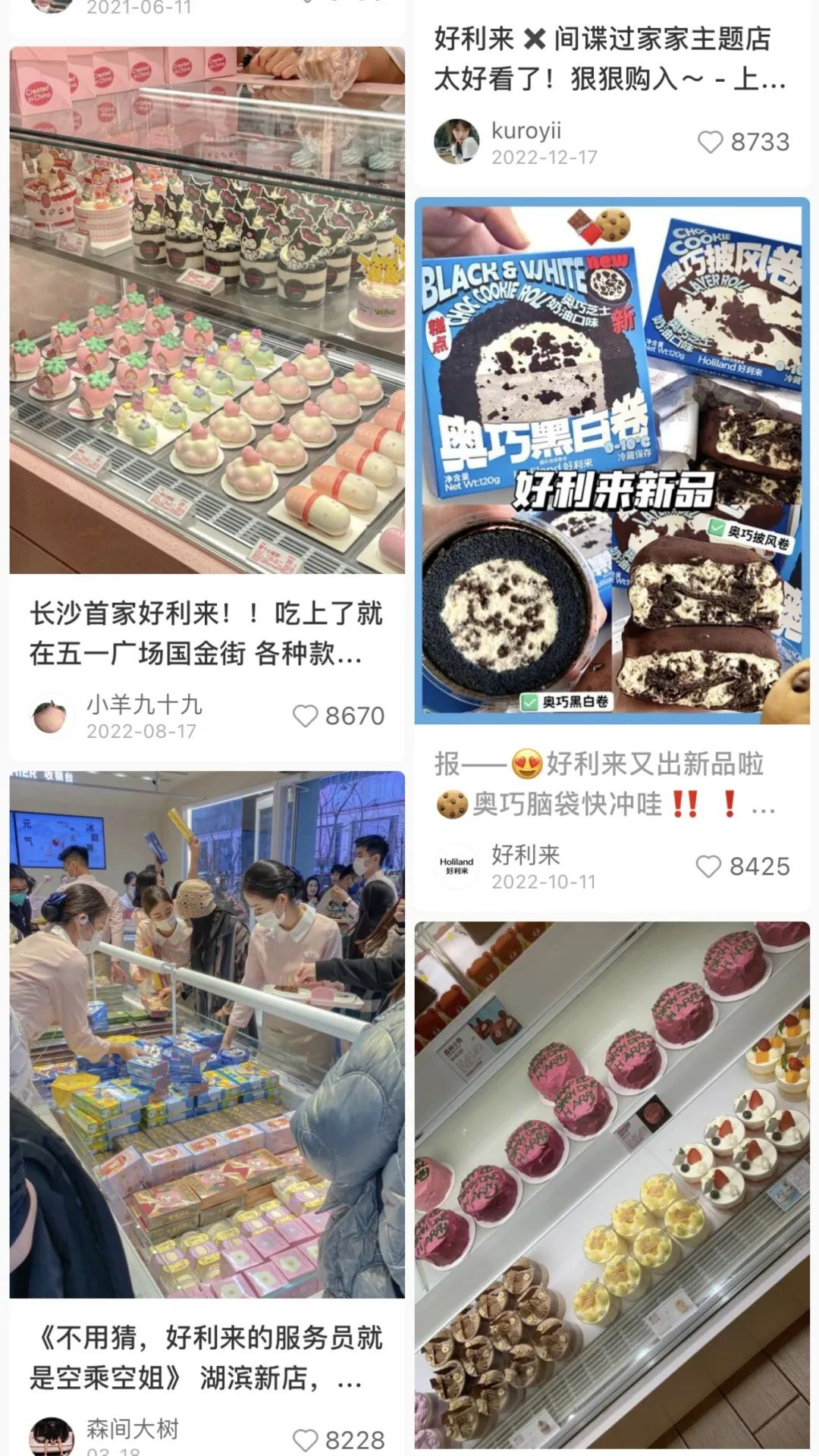This screenshot has width=819, height=1456.
Task: Like the post by 森间大树
Action: click(306, 1439)
